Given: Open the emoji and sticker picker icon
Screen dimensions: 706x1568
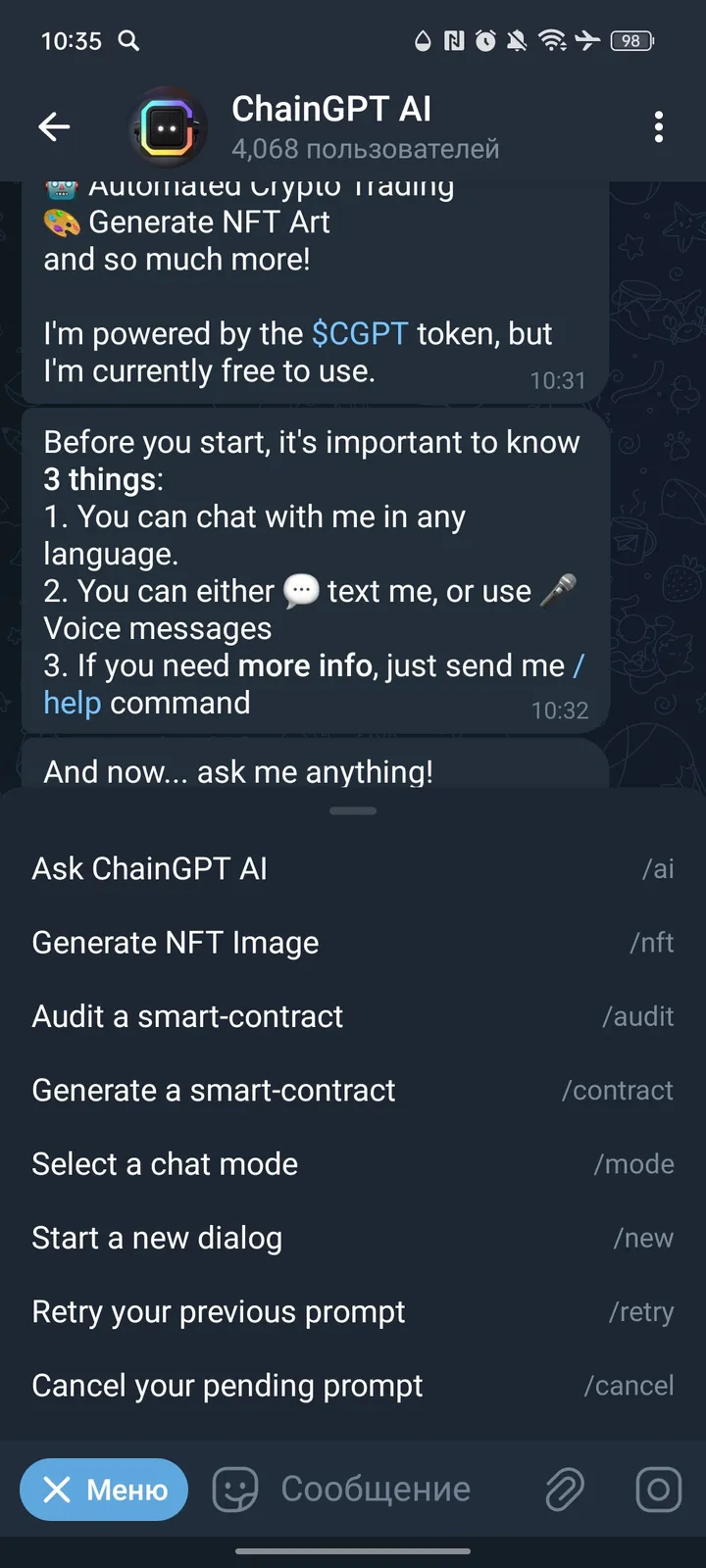Looking at the screenshot, I should [233, 1489].
